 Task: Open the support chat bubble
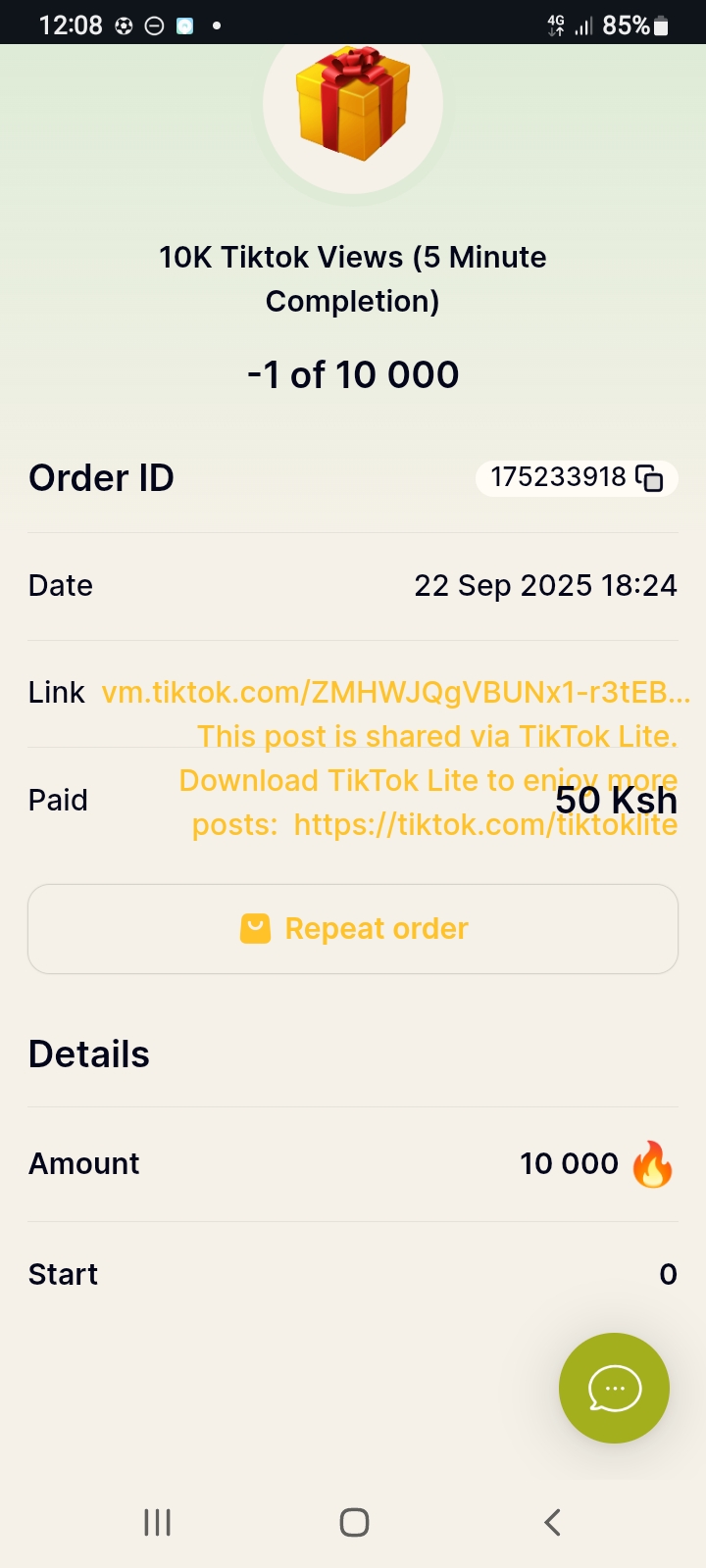coord(614,1388)
